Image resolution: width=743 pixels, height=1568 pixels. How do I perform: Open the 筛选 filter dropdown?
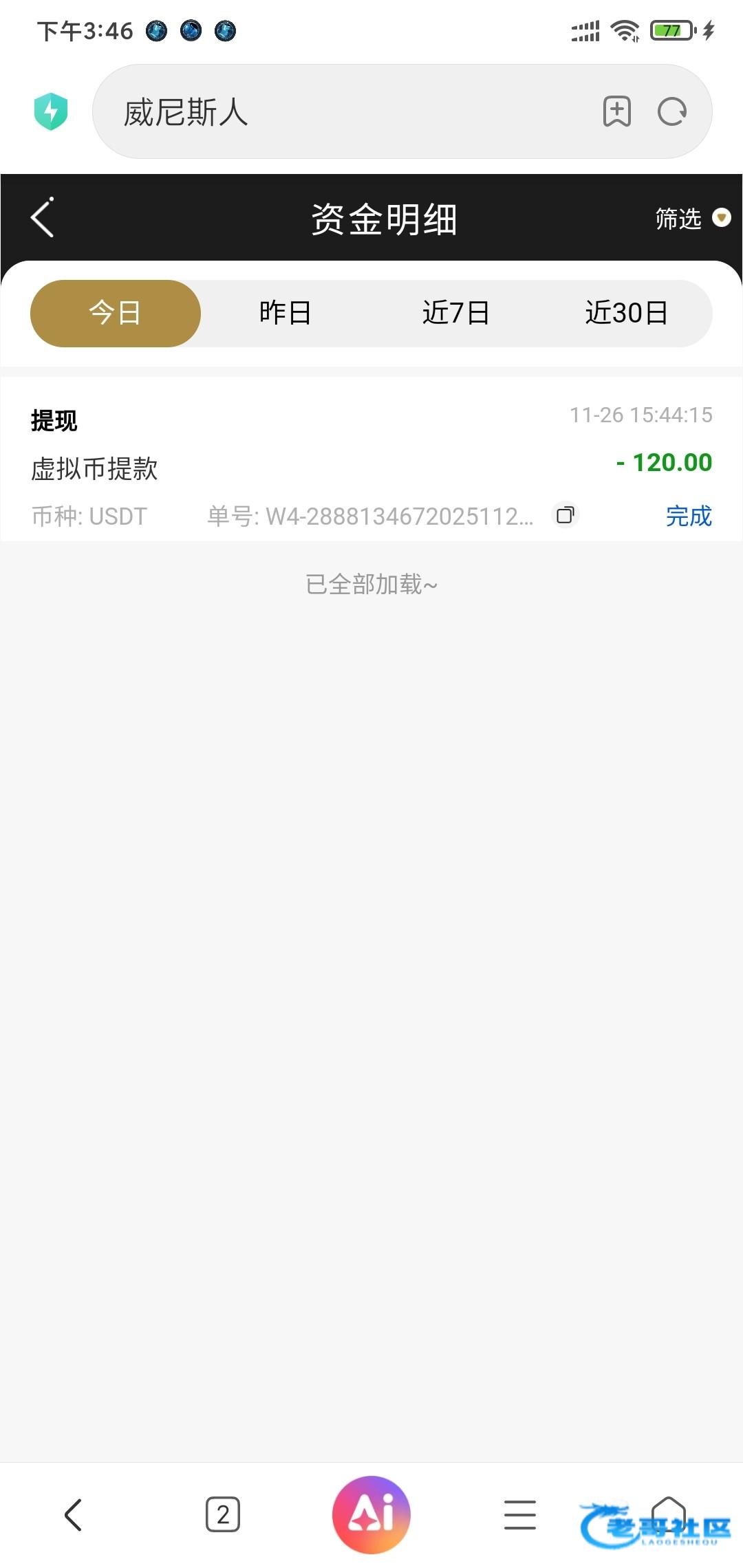[692, 218]
